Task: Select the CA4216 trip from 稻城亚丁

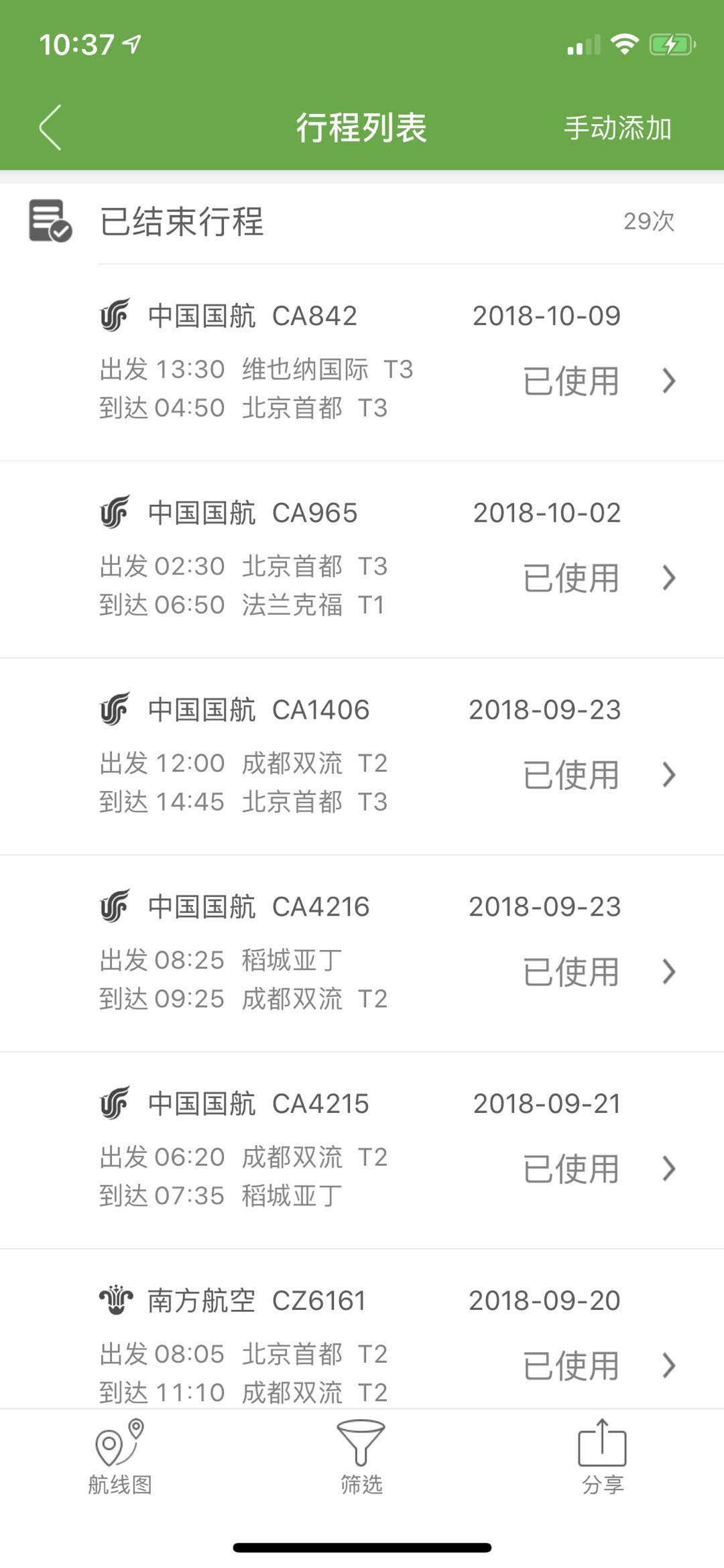Action: (x=362, y=953)
